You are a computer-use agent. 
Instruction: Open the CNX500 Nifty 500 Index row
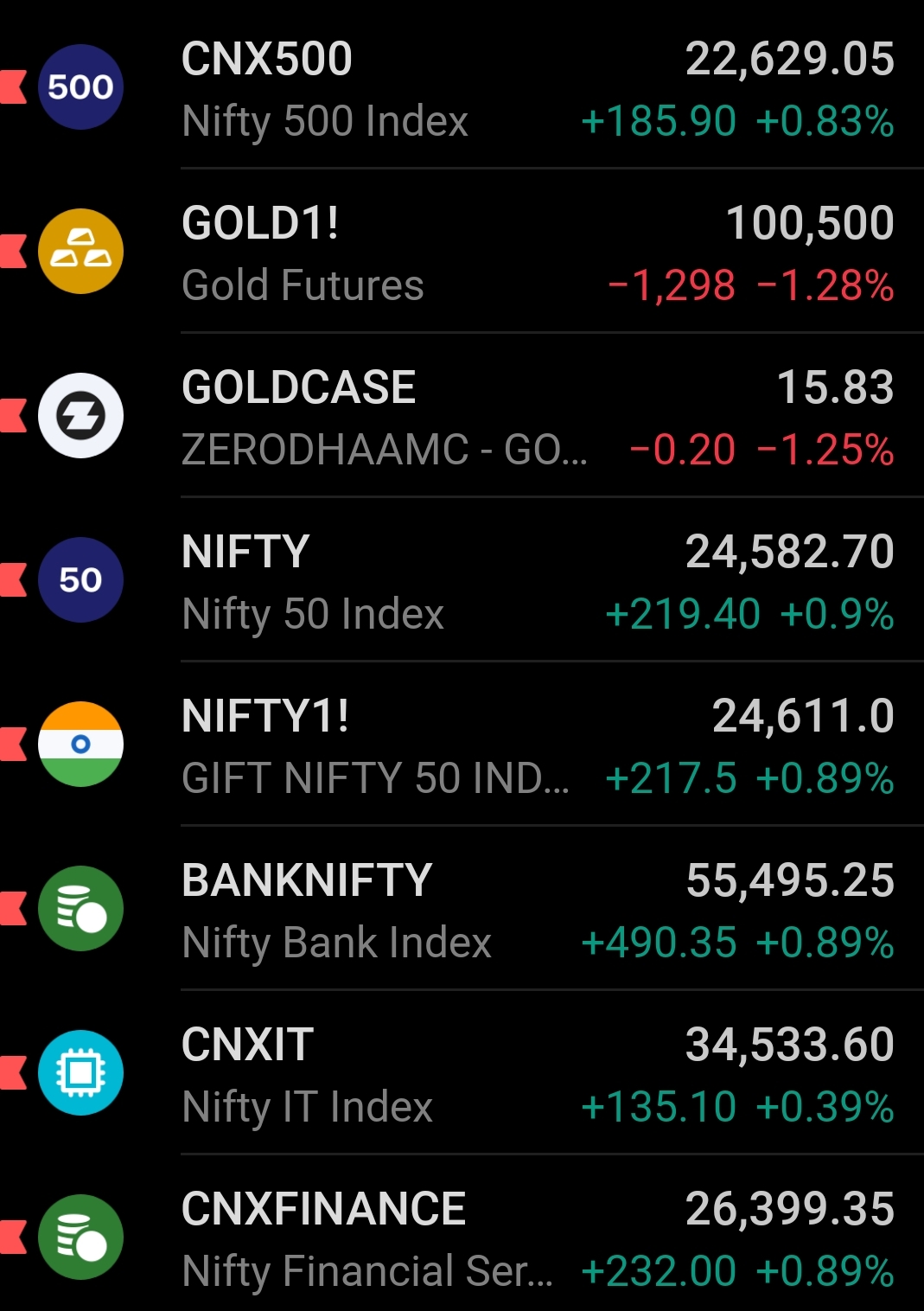coord(462,88)
